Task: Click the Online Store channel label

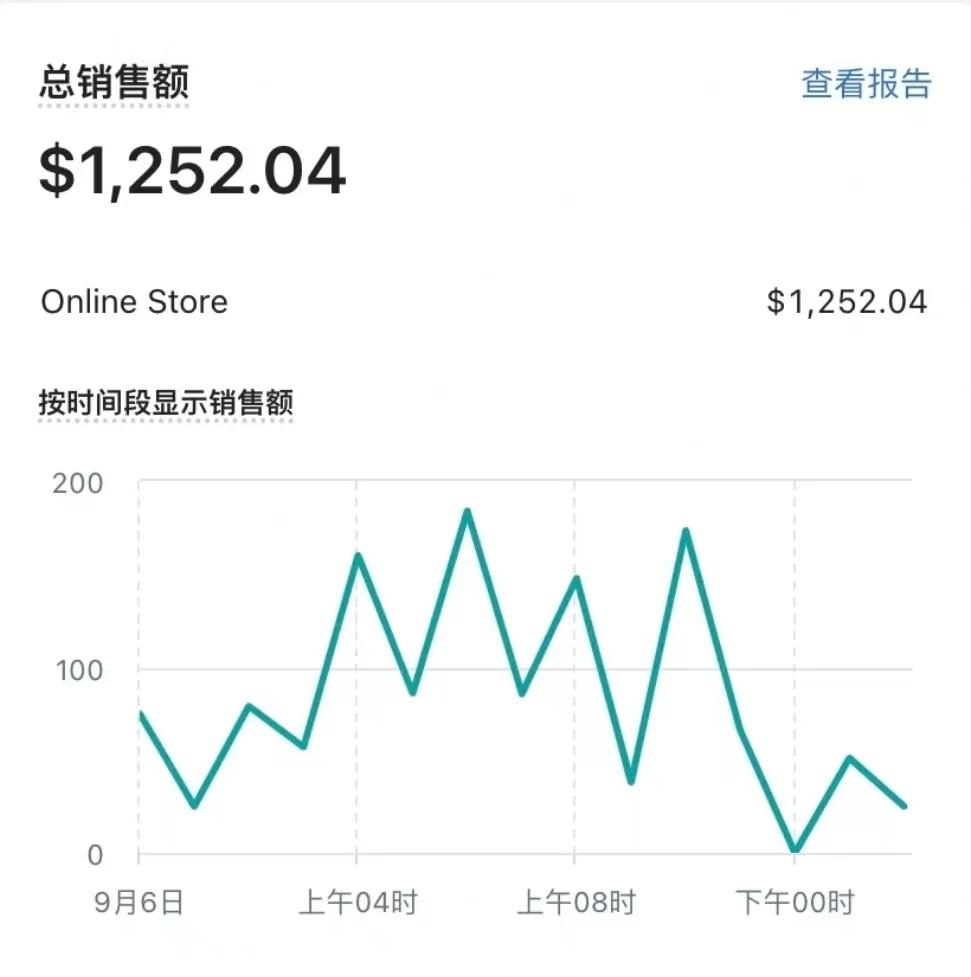Action: point(134,302)
